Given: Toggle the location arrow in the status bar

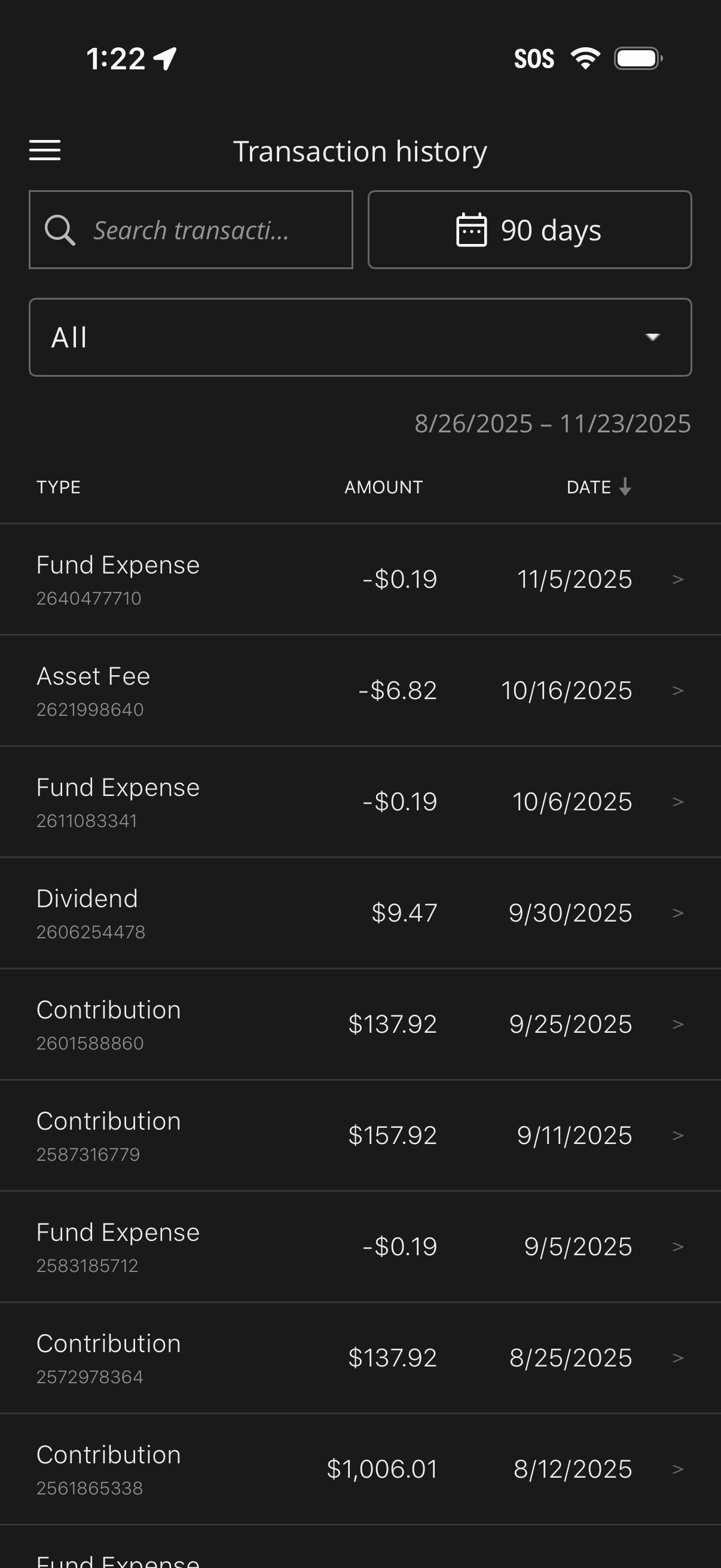Looking at the screenshot, I should click(x=163, y=58).
